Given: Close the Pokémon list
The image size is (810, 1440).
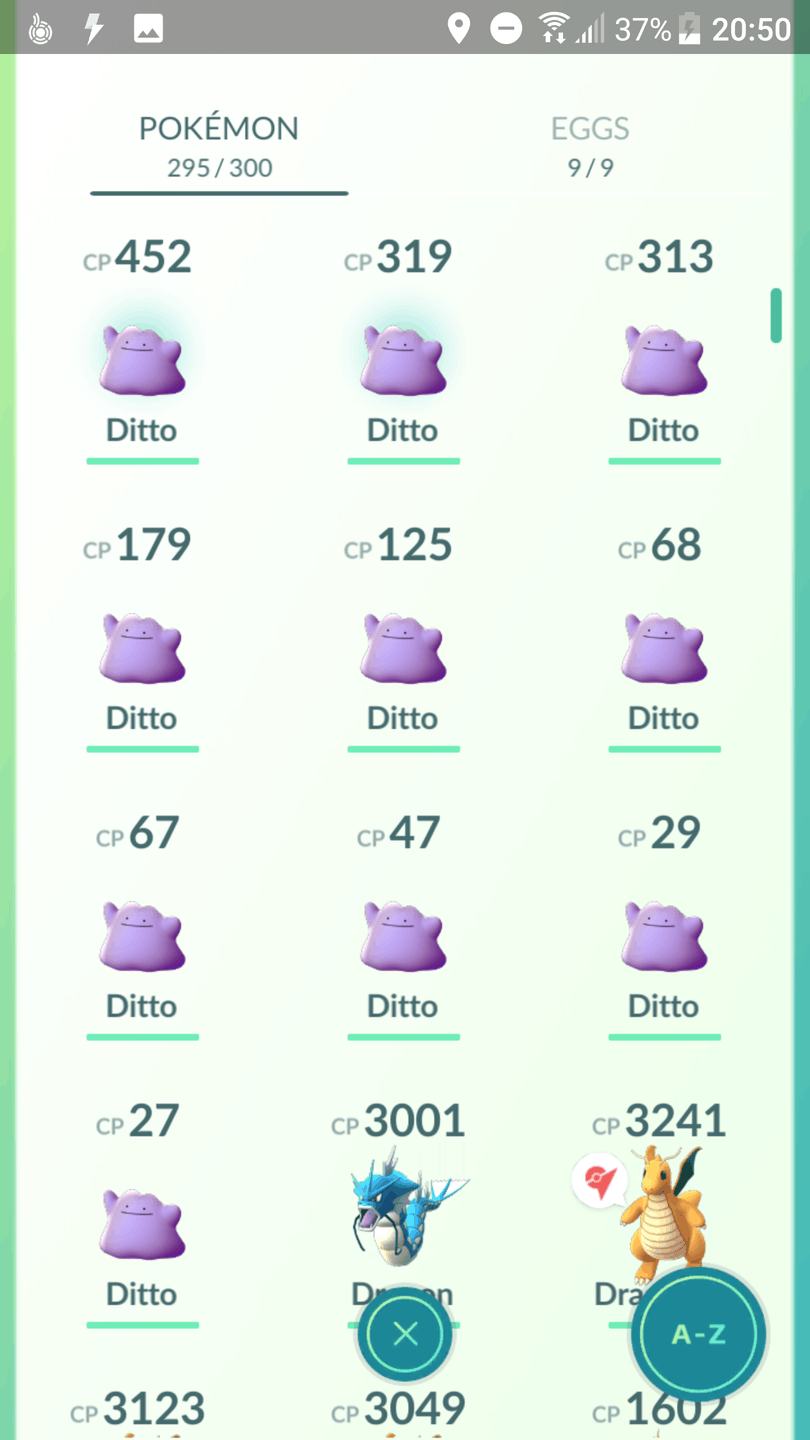Looking at the screenshot, I should coord(405,1334).
